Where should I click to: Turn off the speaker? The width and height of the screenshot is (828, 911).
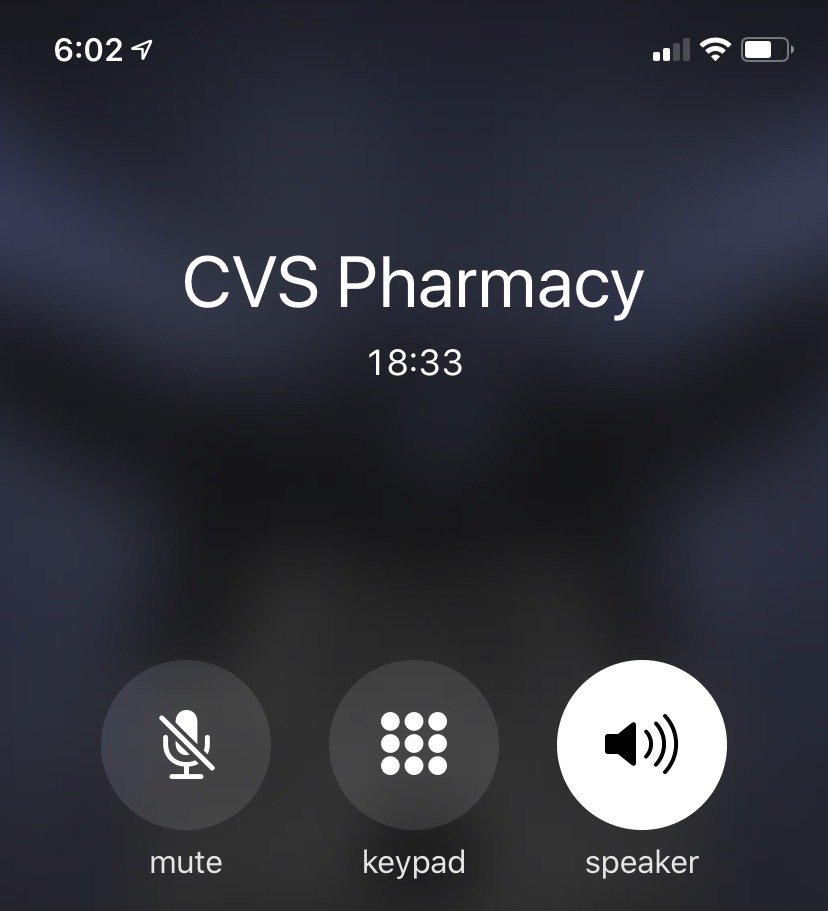[641, 744]
